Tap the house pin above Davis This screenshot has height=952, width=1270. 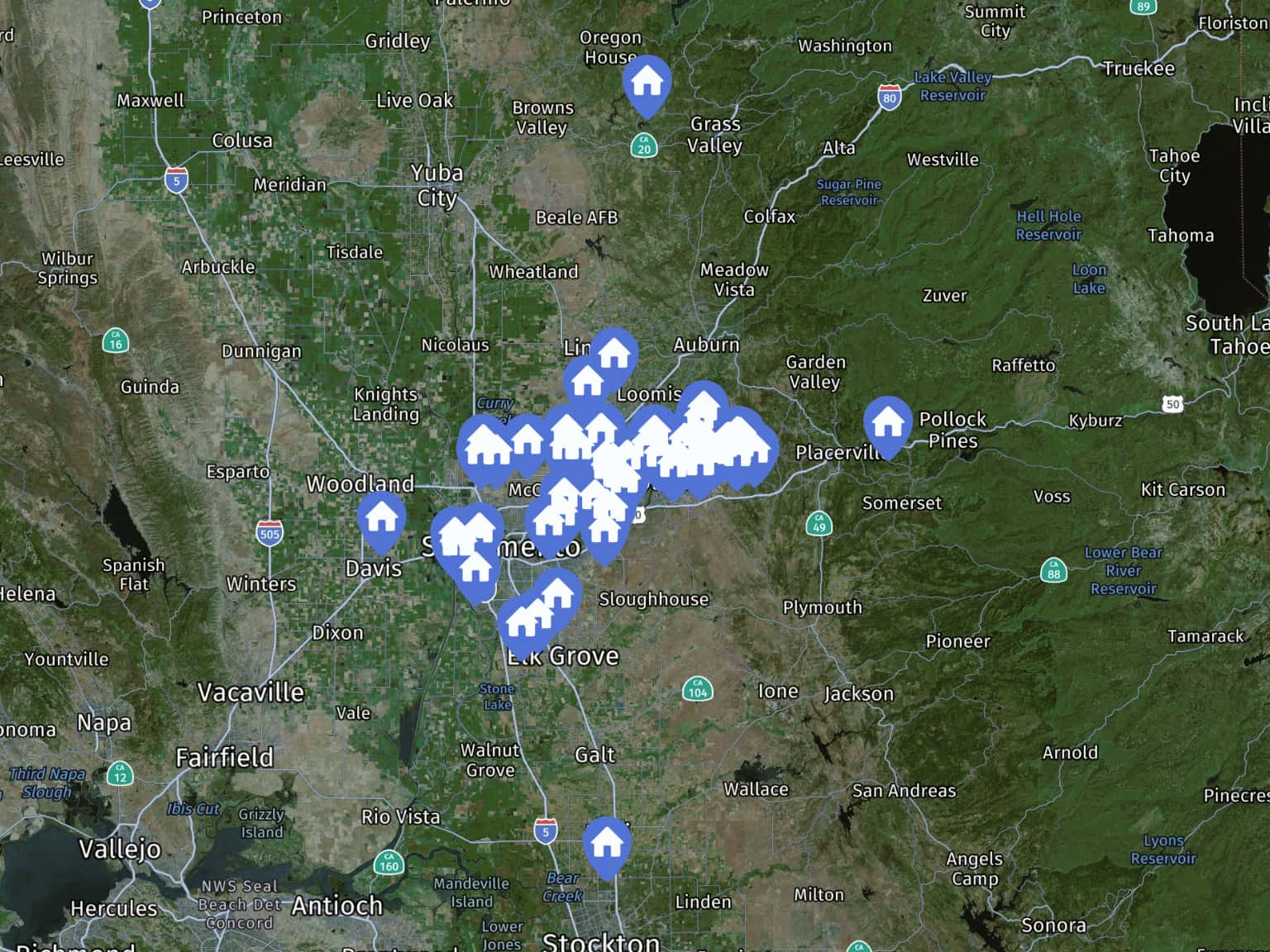click(381, 519)
